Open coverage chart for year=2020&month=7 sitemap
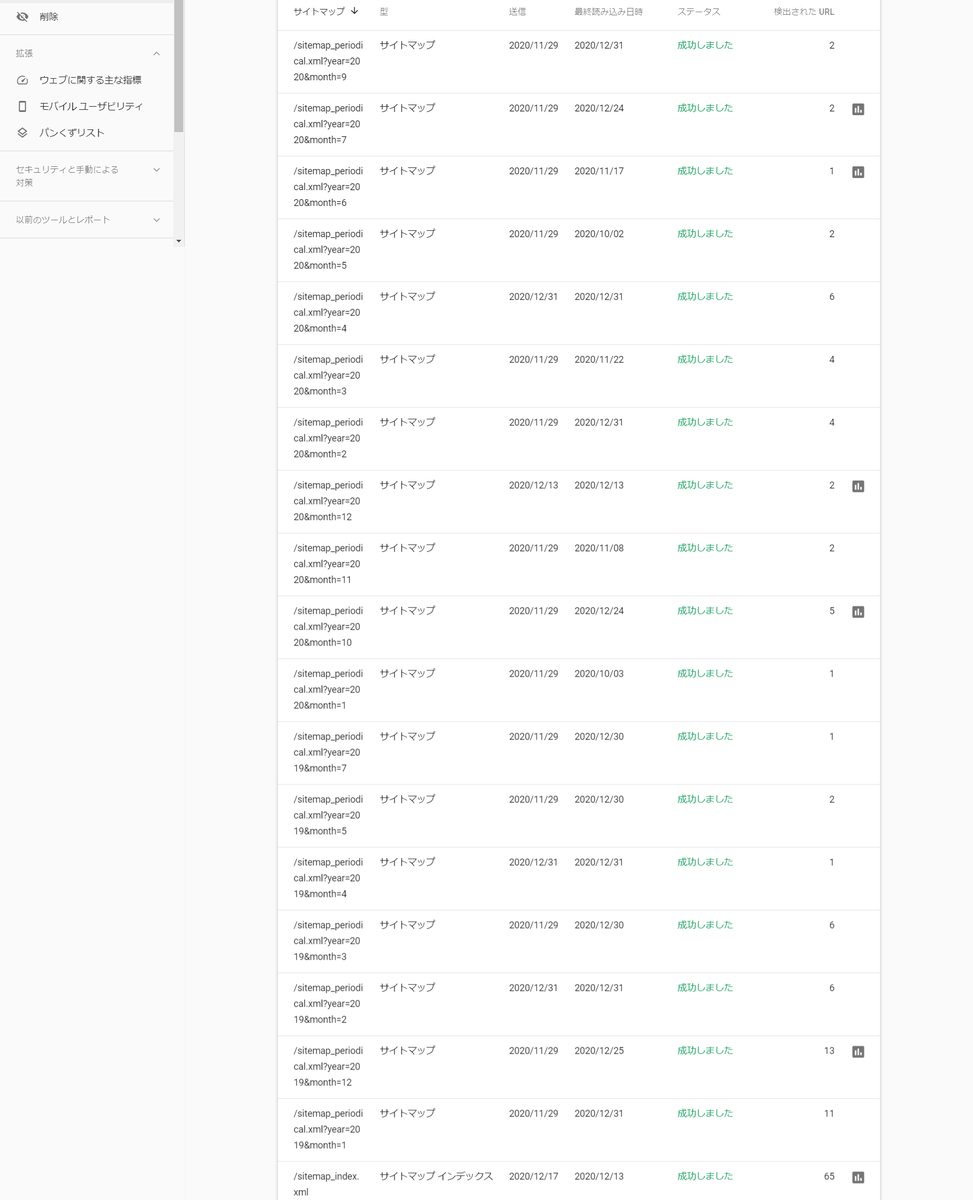The image size is (973, 1200). (858, 109)
